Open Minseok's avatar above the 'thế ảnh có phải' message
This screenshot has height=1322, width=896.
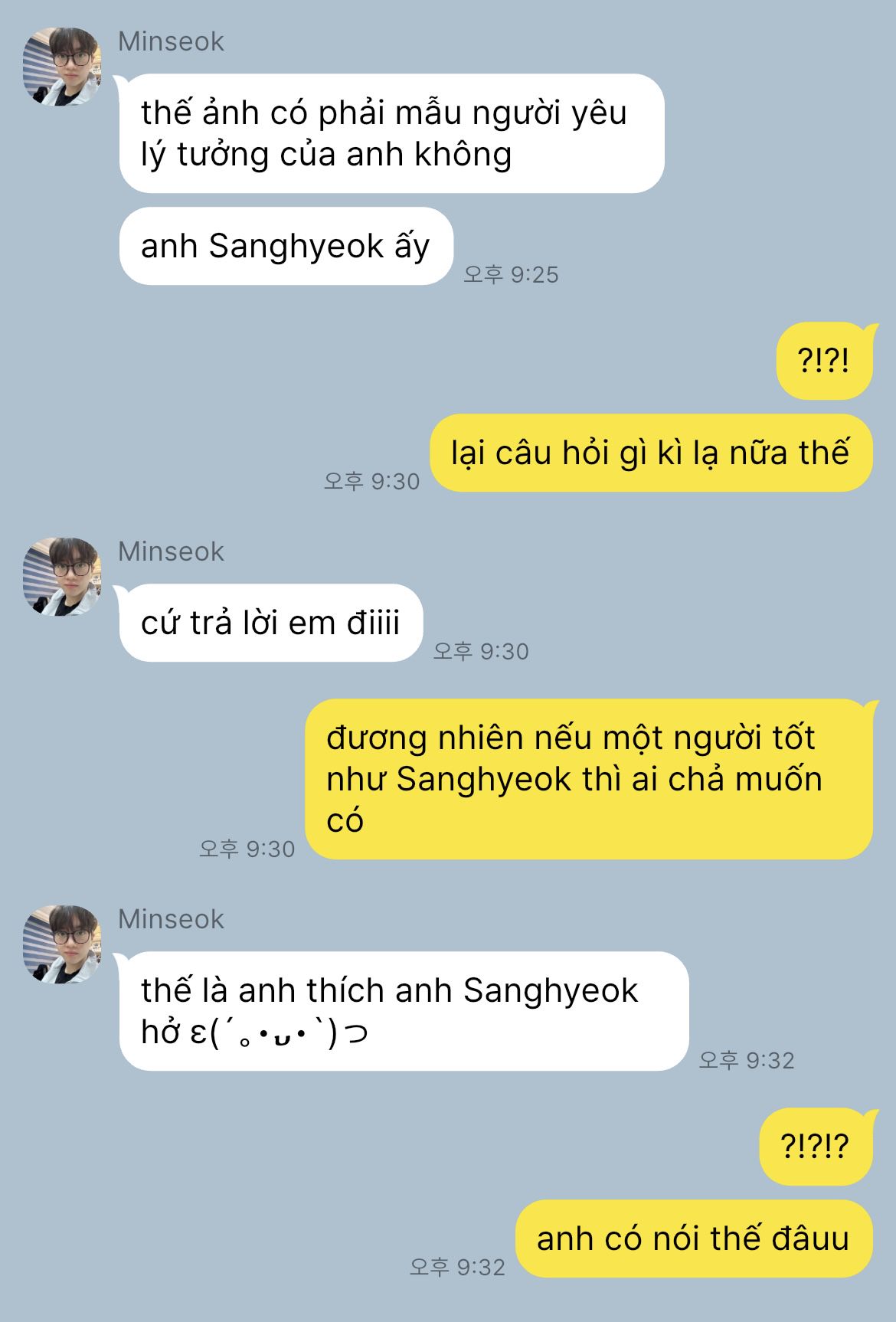(62, 67)
